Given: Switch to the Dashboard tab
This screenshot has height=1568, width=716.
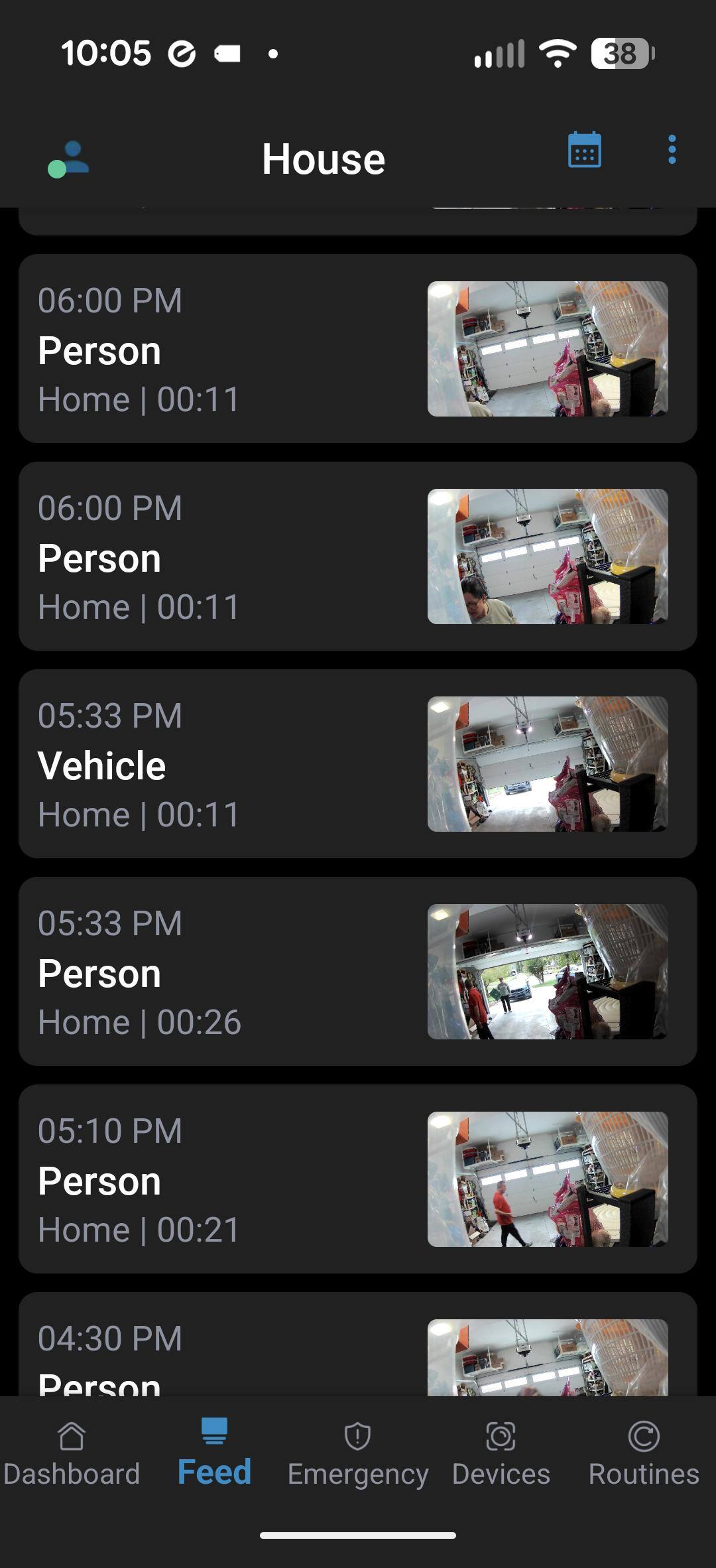Looking at the screenshot, I should (x=72, y=1454).
